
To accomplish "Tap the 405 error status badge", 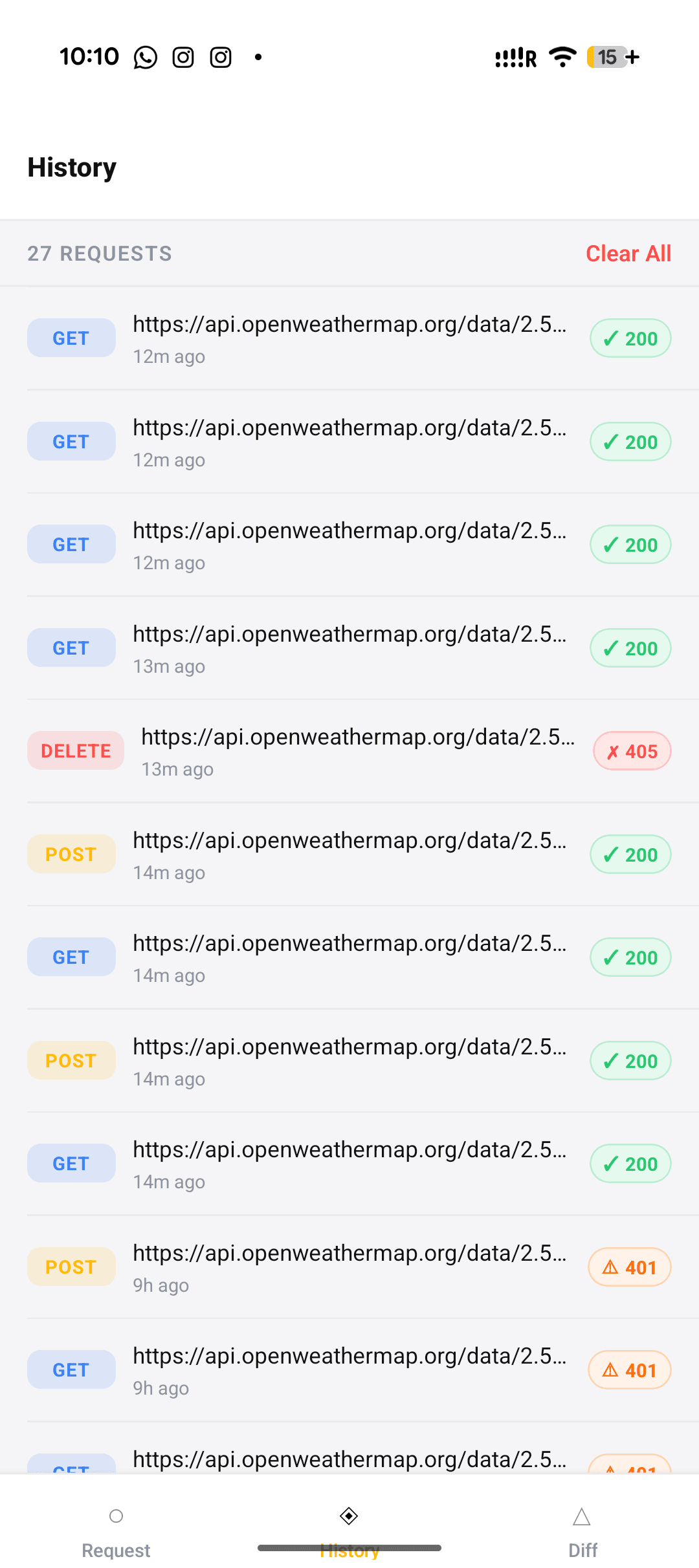I will click(x=632, y=750).
